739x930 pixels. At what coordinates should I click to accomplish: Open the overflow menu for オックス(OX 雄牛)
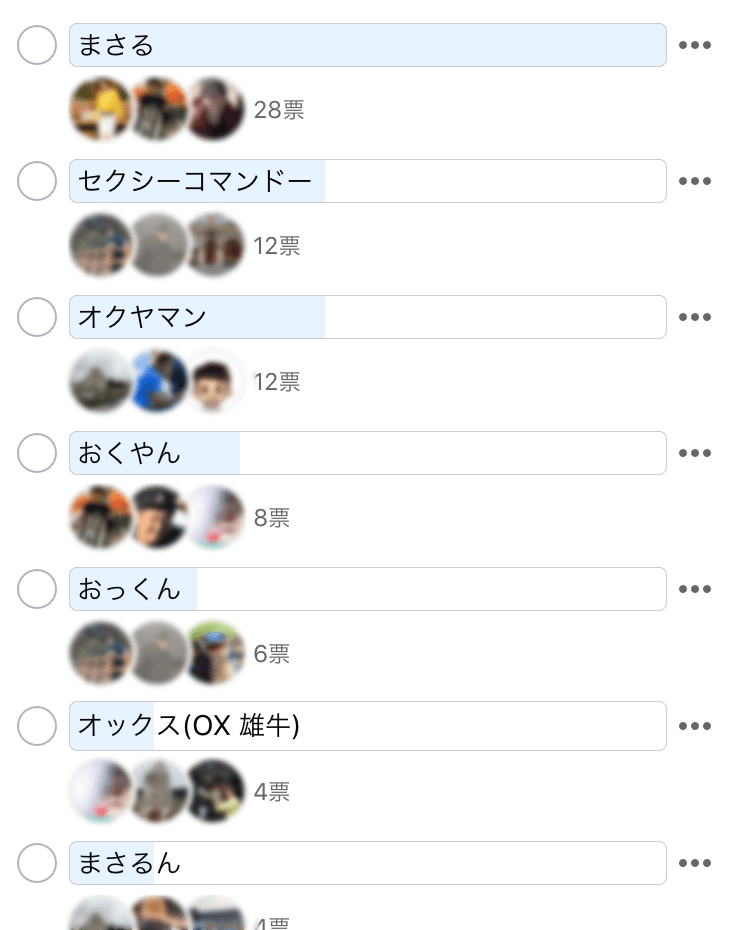point(694,726)
